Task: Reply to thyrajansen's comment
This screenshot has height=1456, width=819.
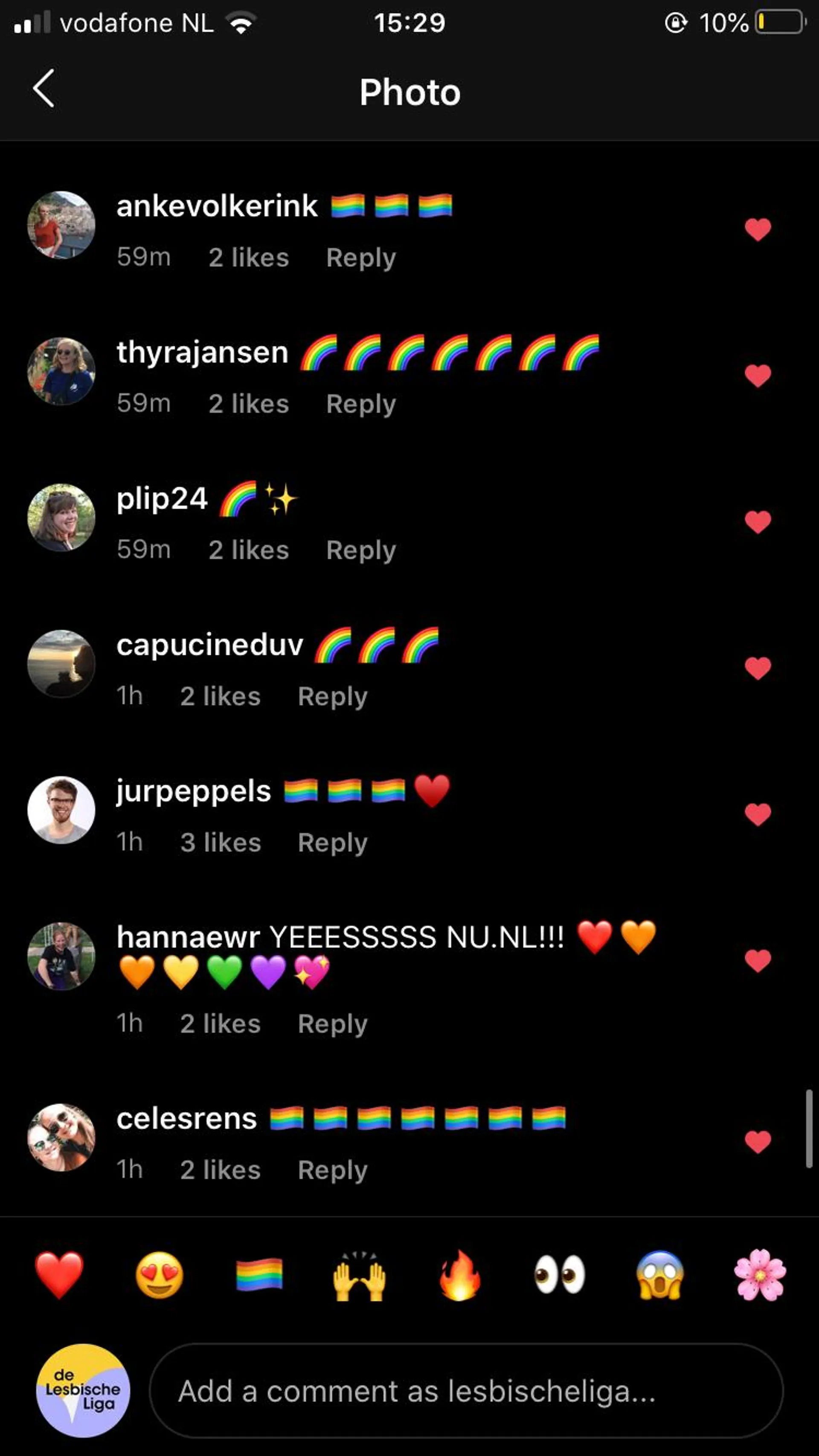Action: (361, 404)
